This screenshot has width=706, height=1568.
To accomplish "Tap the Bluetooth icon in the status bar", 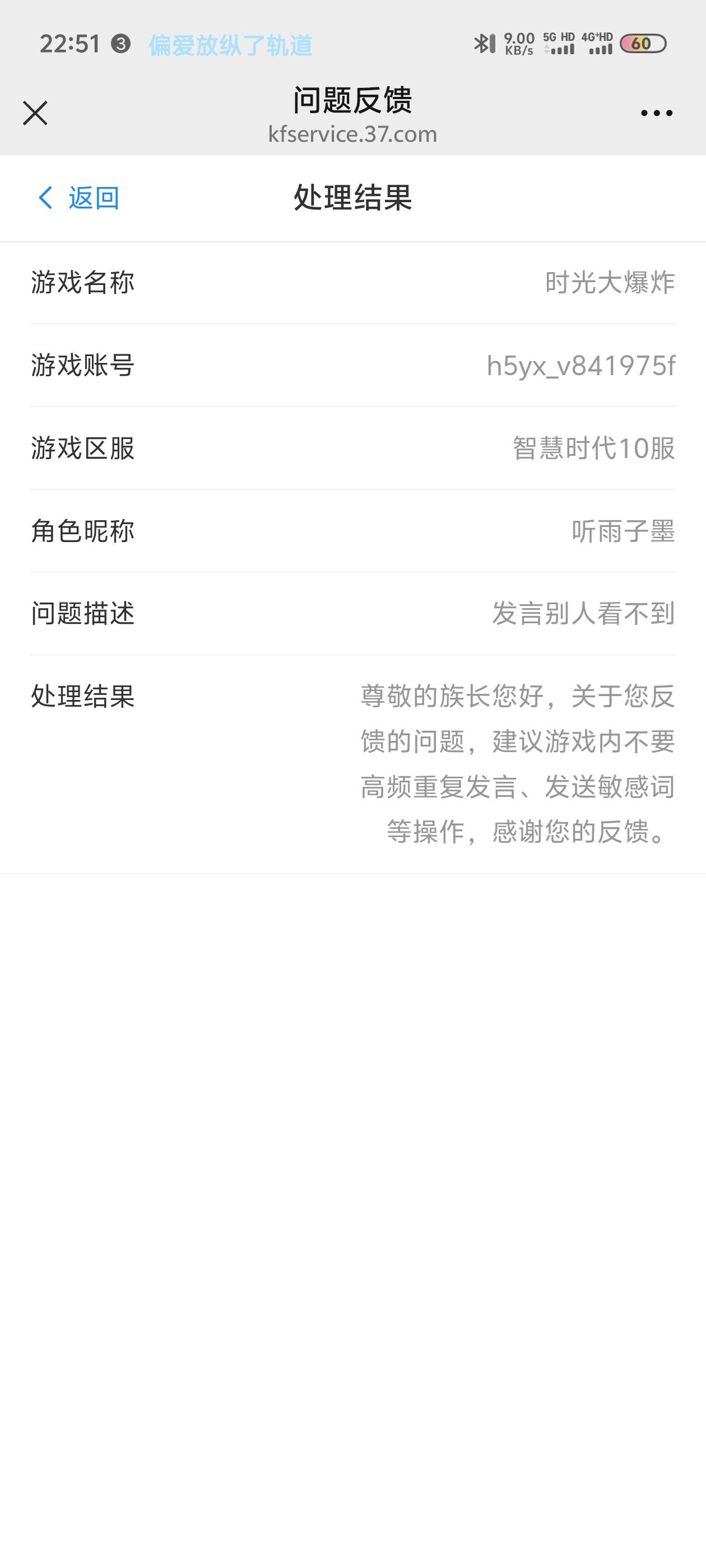I will click(483, 44).
